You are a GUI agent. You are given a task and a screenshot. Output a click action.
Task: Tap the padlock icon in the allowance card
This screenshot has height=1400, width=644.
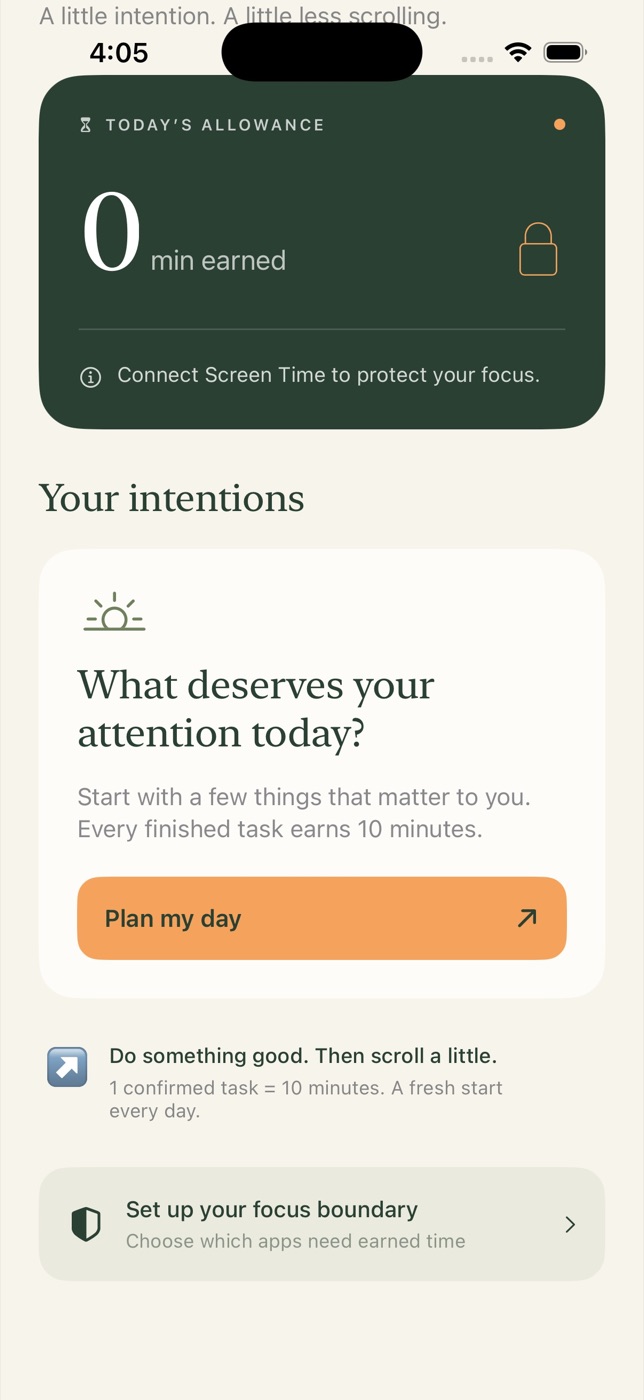point(538,249)
